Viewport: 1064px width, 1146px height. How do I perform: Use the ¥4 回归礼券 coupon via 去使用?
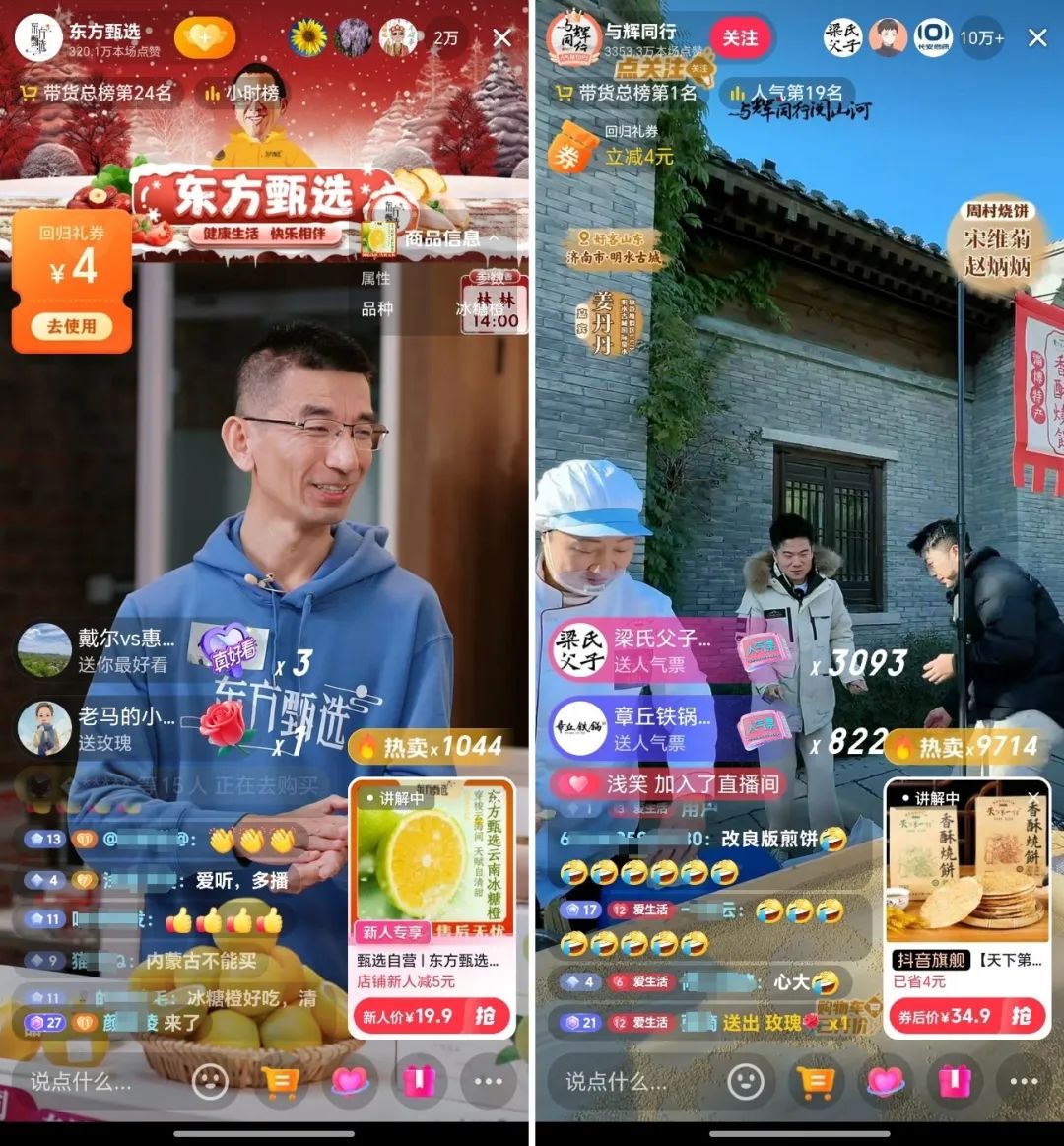[71, 326]
